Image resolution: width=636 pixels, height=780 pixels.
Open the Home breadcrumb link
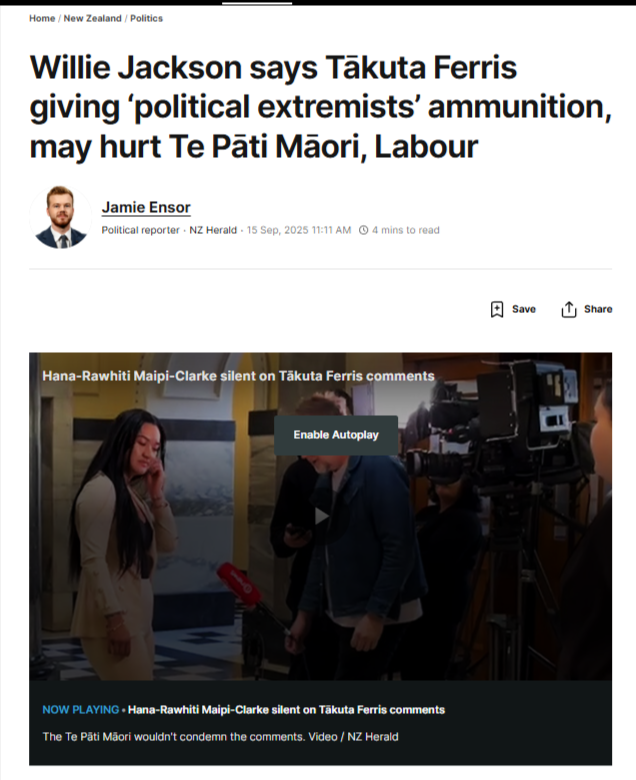[x=42, y=18]
